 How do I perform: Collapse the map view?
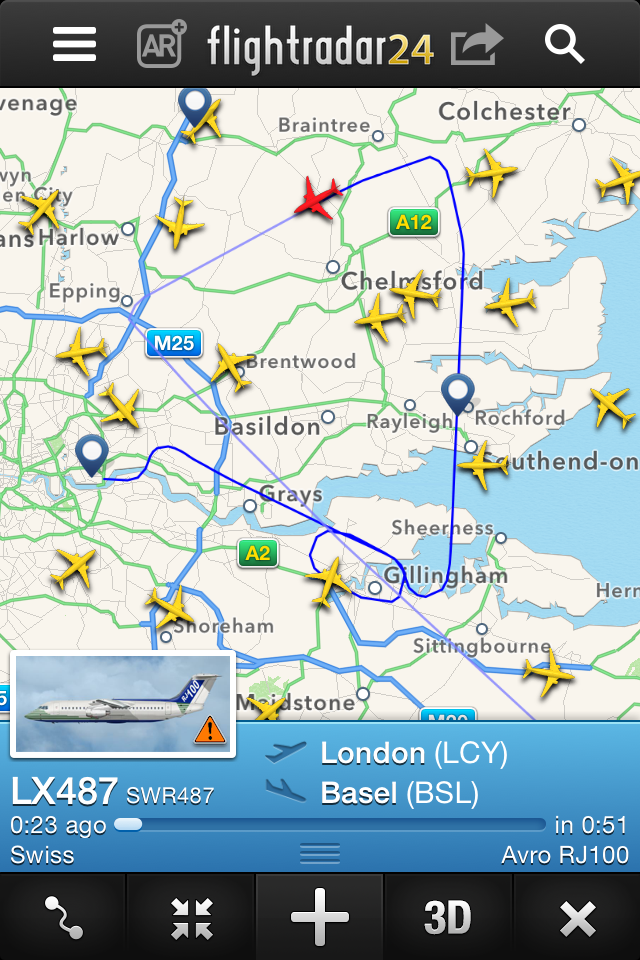[x=191, y=917]
